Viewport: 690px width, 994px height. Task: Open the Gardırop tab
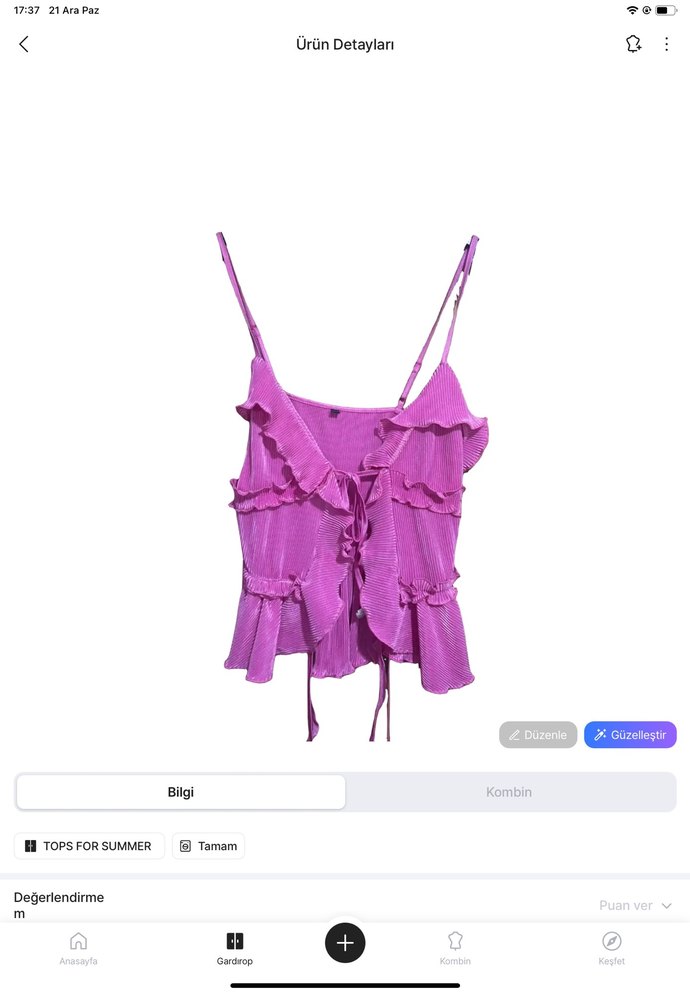coord(235,948)
